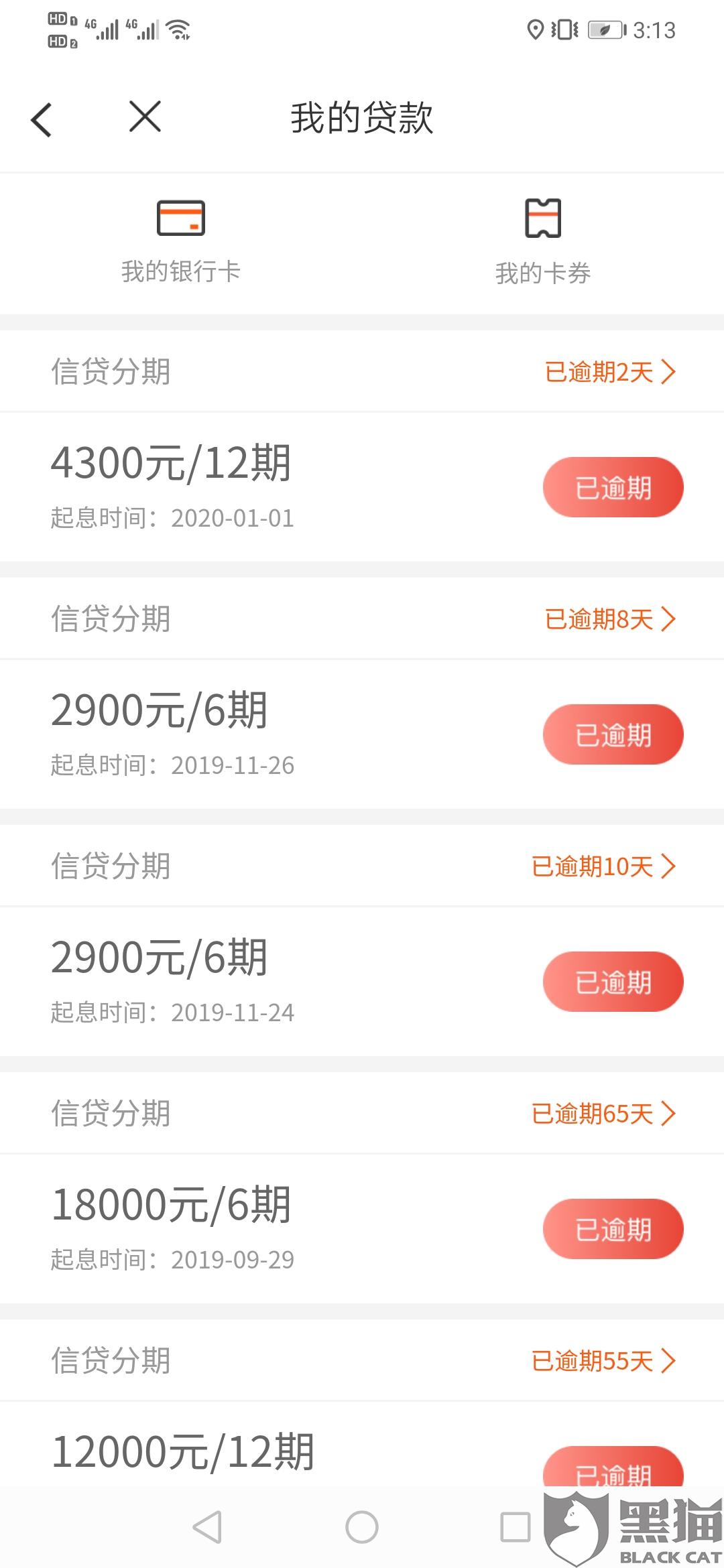View details for 已逾期8天 loan

[610, 619]
